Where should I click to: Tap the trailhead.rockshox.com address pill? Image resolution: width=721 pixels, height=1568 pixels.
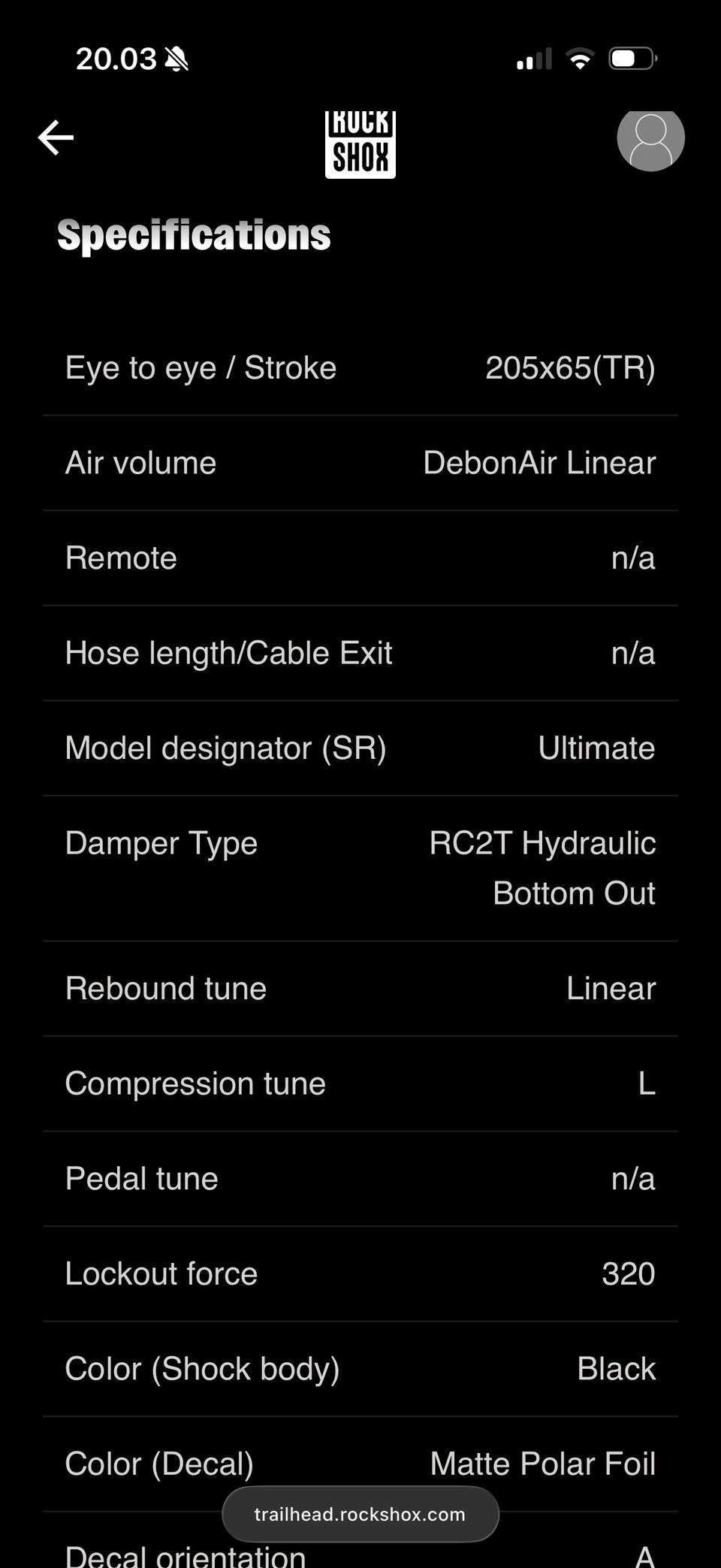tap(360, 1514)
